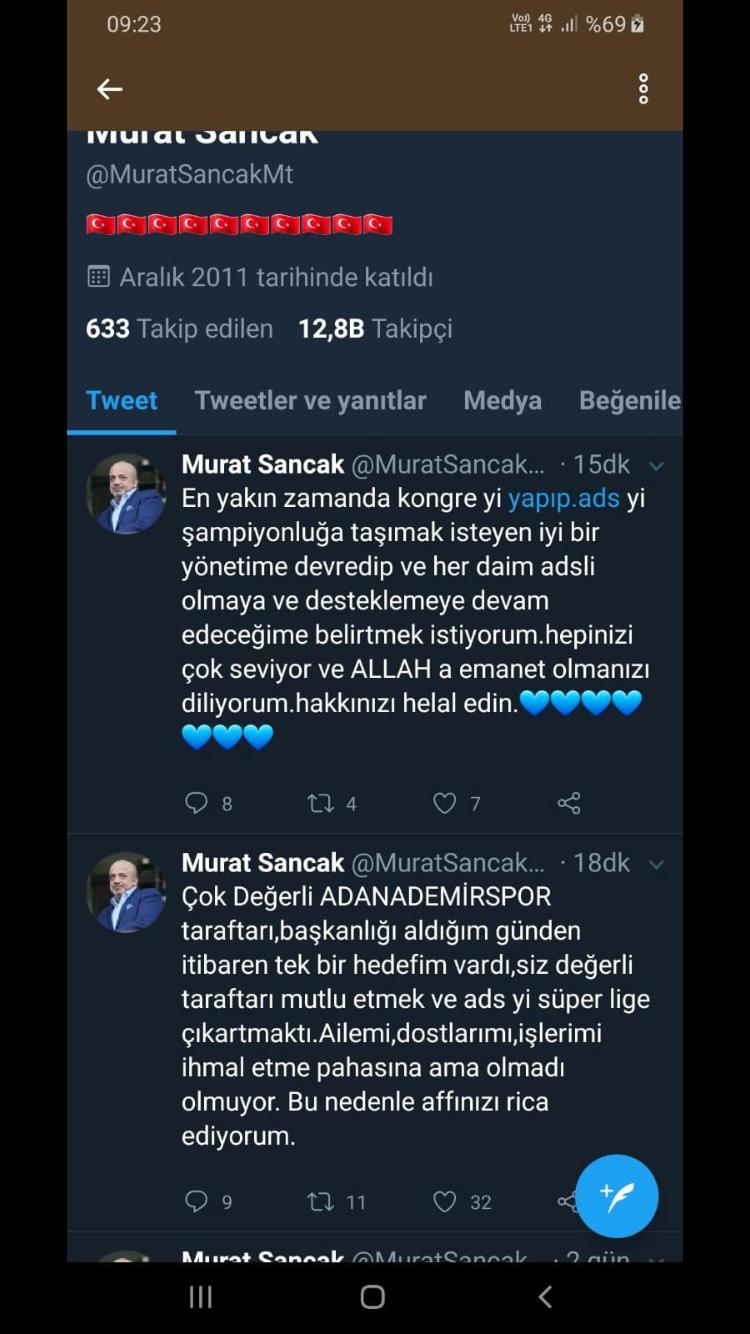Image resolution: width=750 pixels, height=1334 pixels.
Task: Tap the system home button
Action: pyautogui.click(x=373, y=1297)
